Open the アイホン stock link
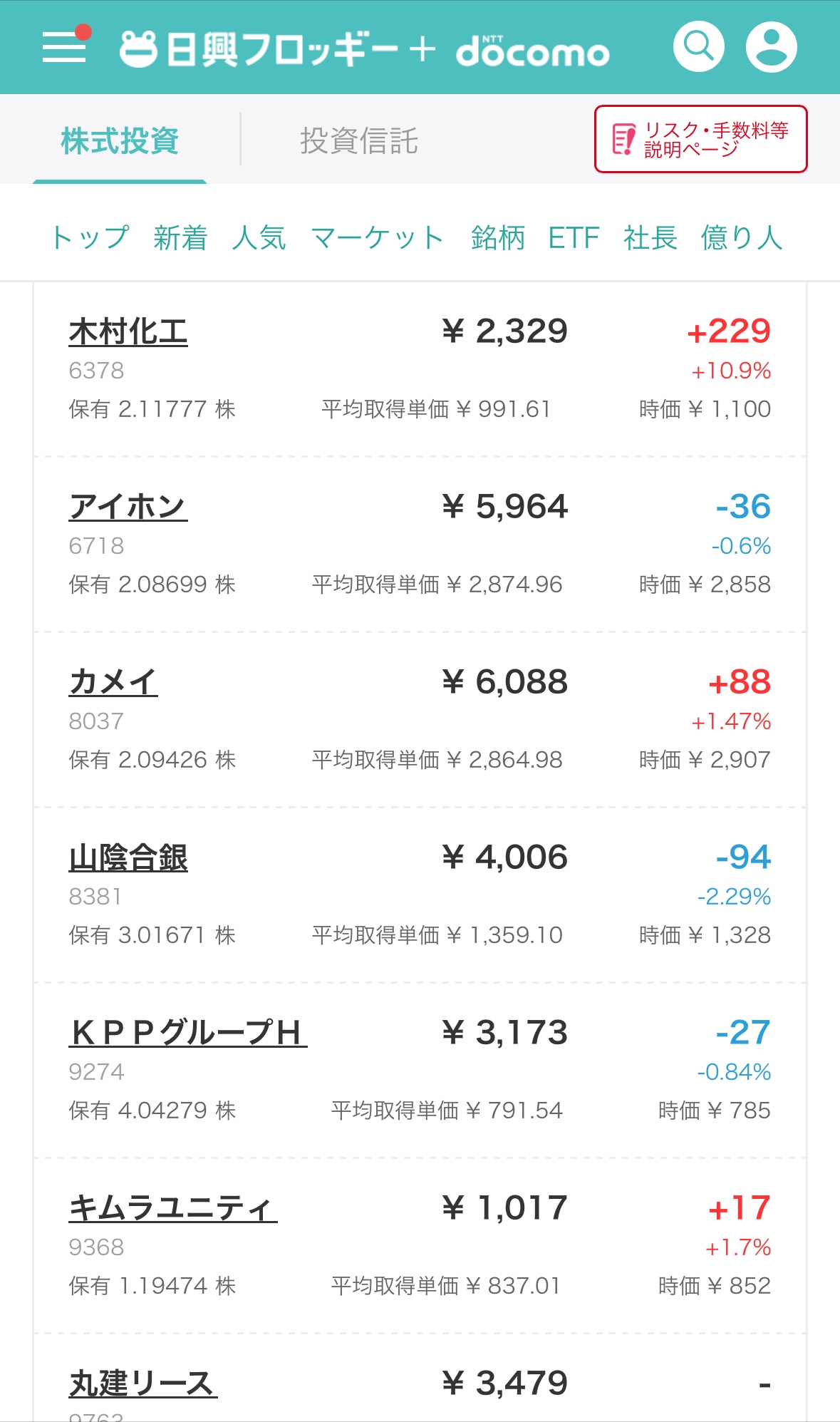The image size is (840, 1422). tap(128, 507)
